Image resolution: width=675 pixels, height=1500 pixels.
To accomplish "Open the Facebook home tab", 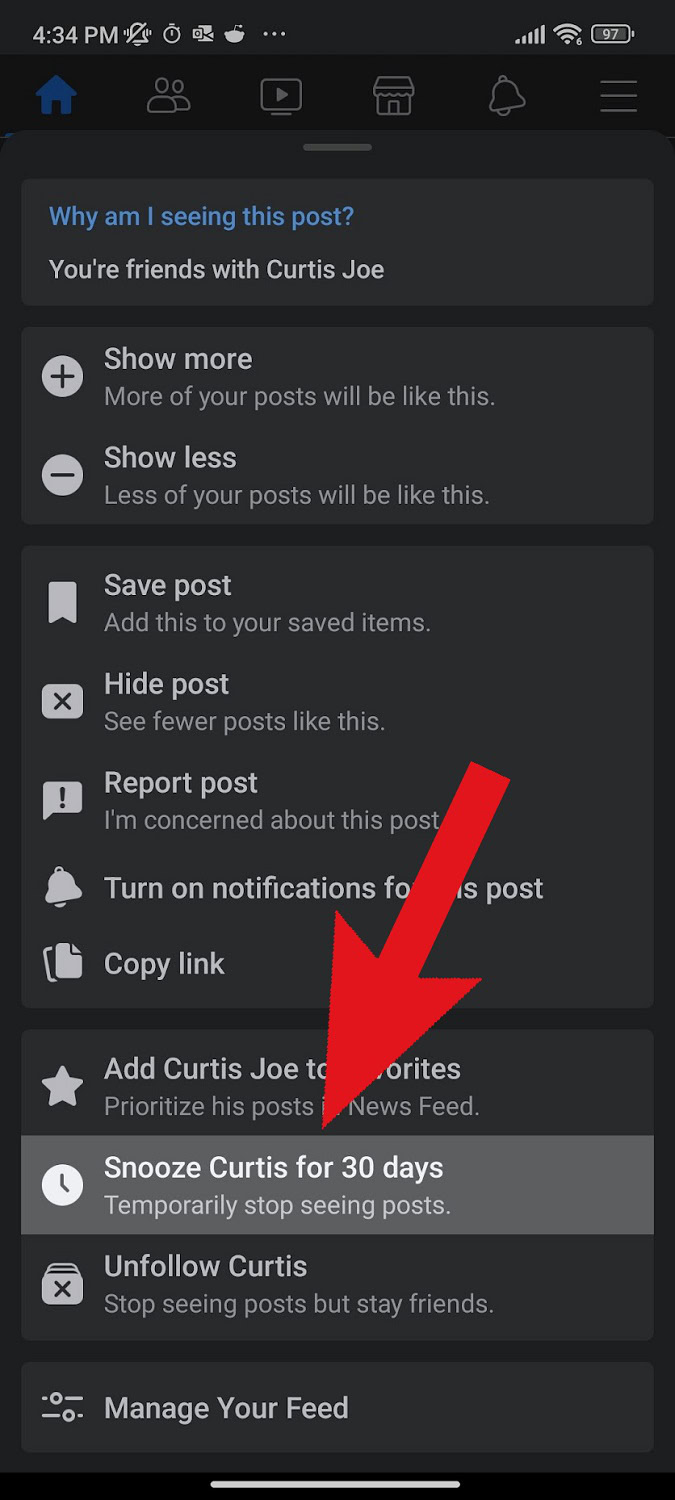I will 56,96.
